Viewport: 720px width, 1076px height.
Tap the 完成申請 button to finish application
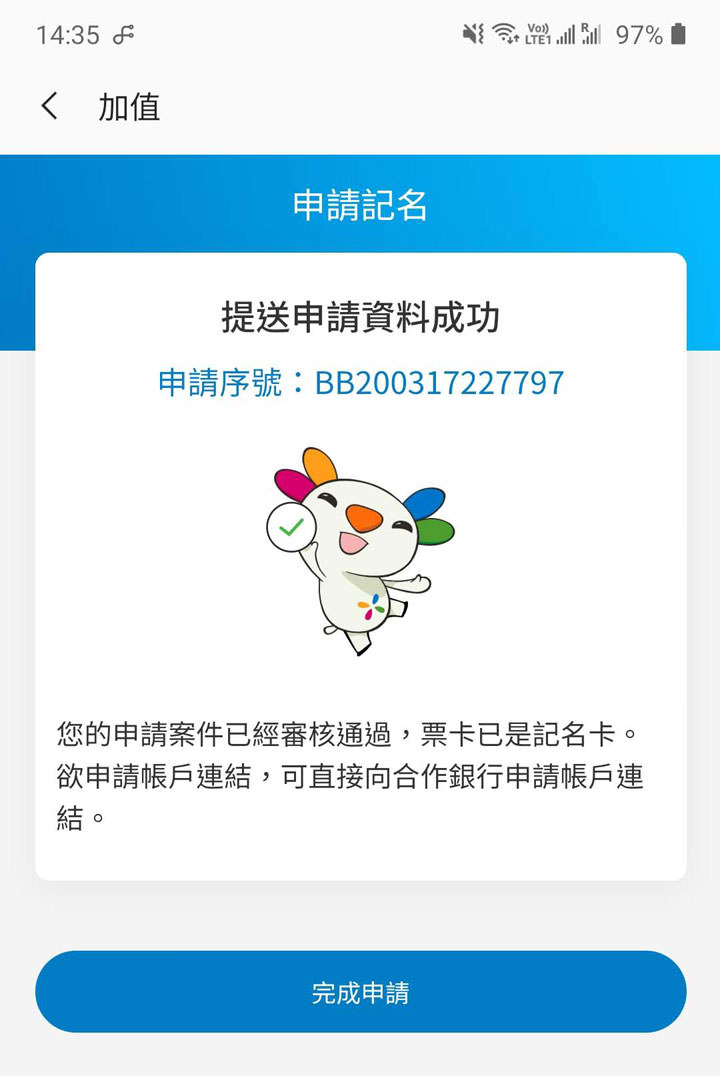click(360, 991)
